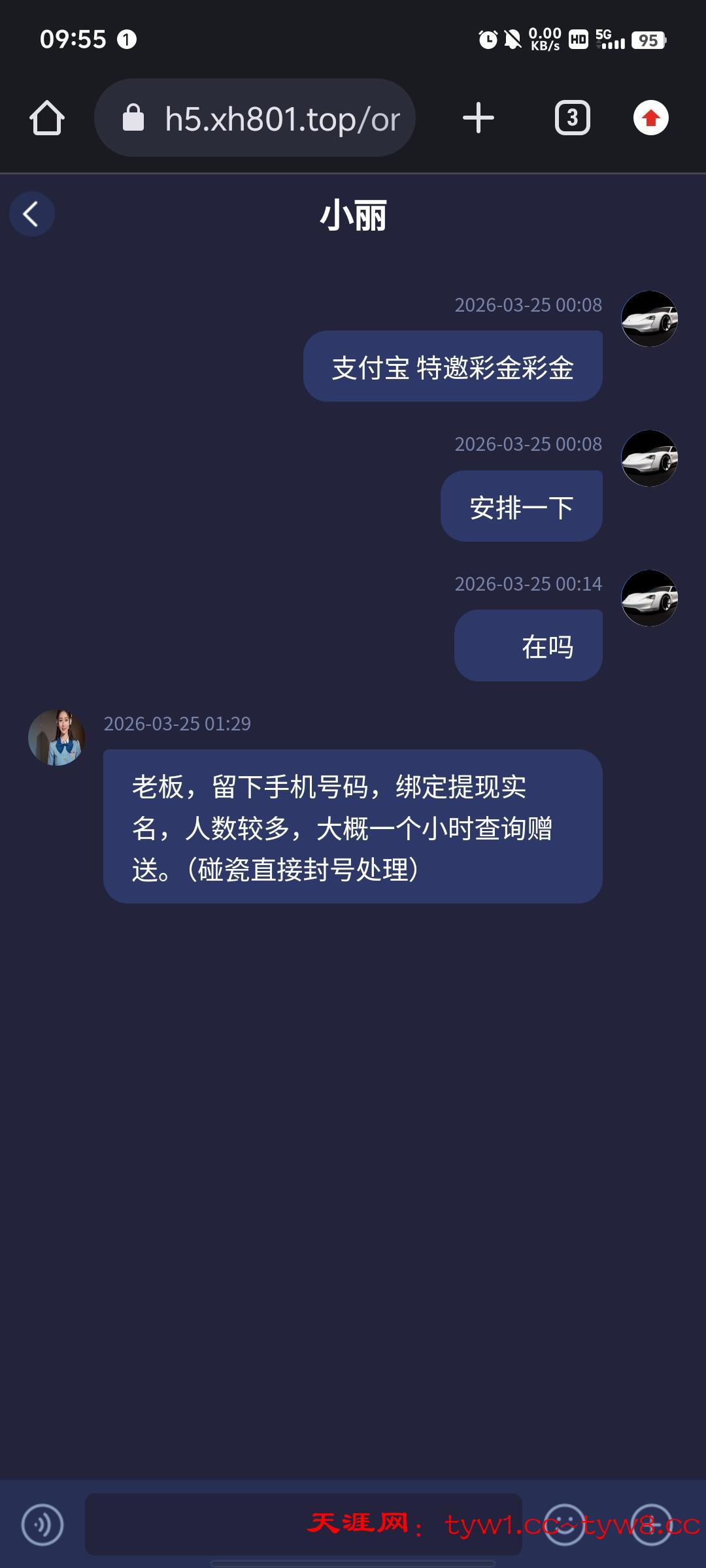The image size is (706, 1568).
Task: Tap the padlock security icon in the address bar
Action: [x=133, y=118]
